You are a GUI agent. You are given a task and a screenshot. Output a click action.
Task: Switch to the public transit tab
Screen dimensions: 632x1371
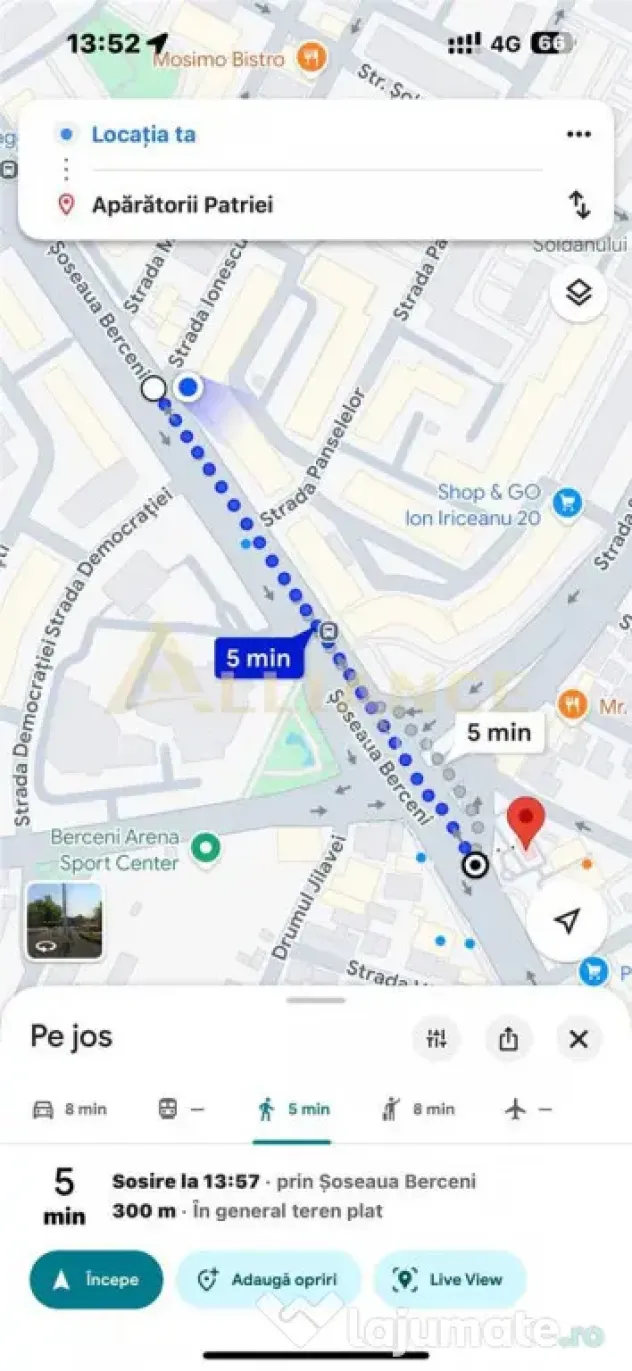181,1109
